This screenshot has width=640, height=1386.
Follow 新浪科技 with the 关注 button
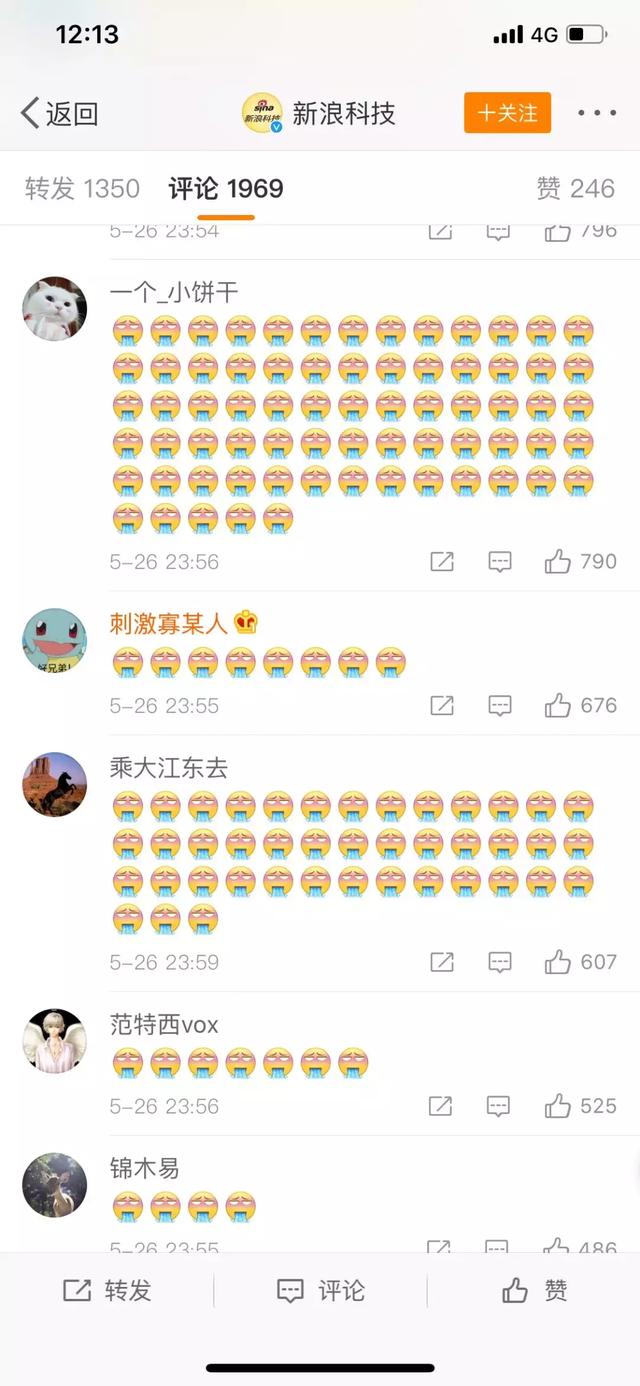point(507,113)
